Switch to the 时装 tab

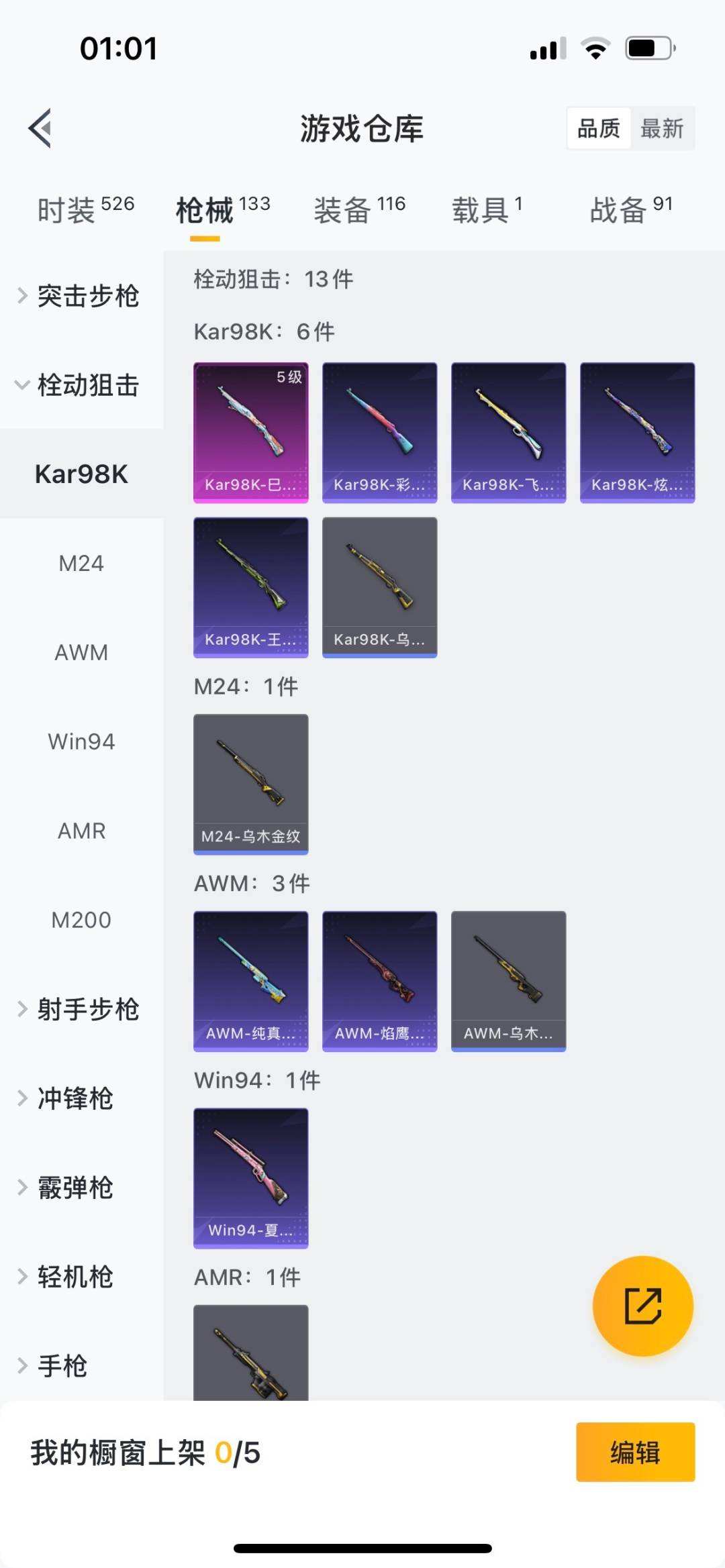(86, 209)
